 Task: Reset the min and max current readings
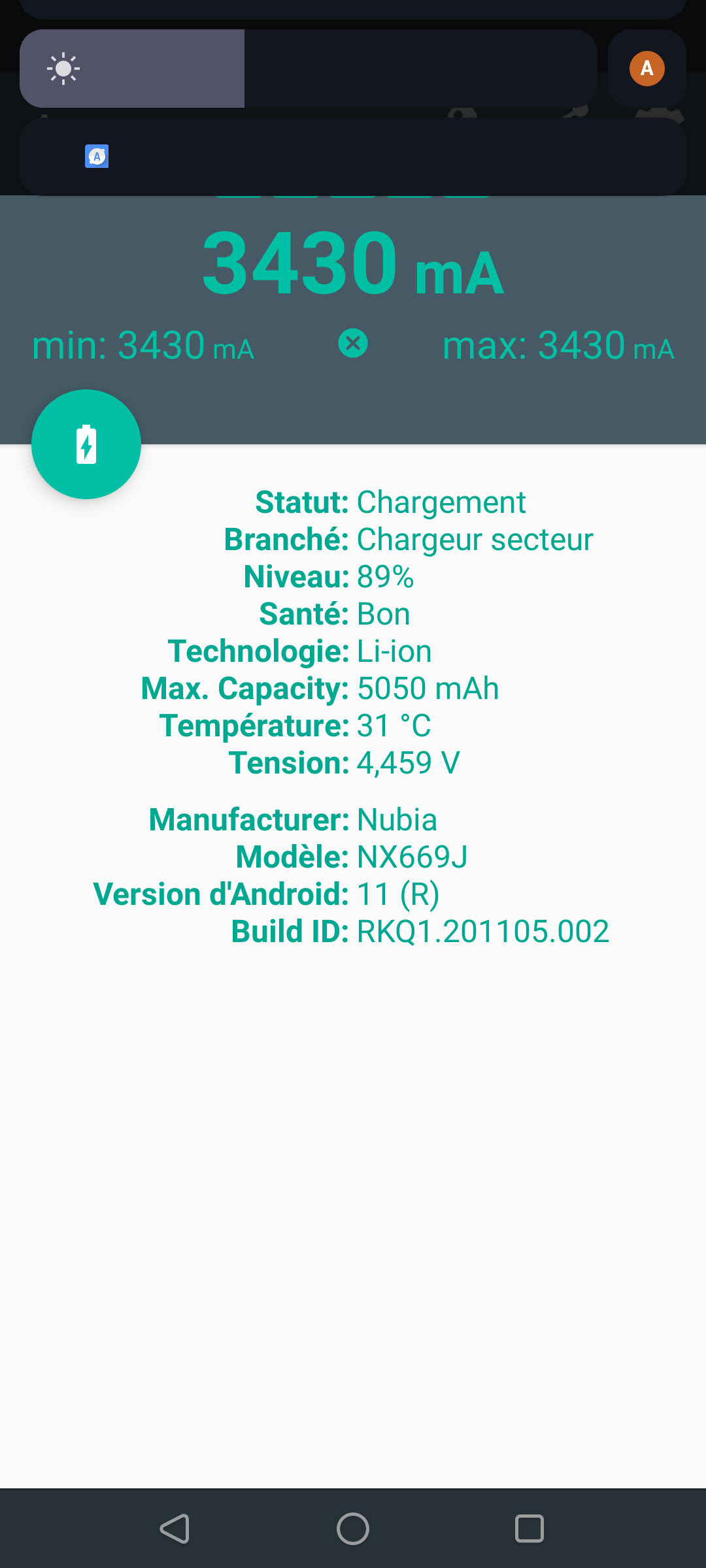(x=353, y=344)
